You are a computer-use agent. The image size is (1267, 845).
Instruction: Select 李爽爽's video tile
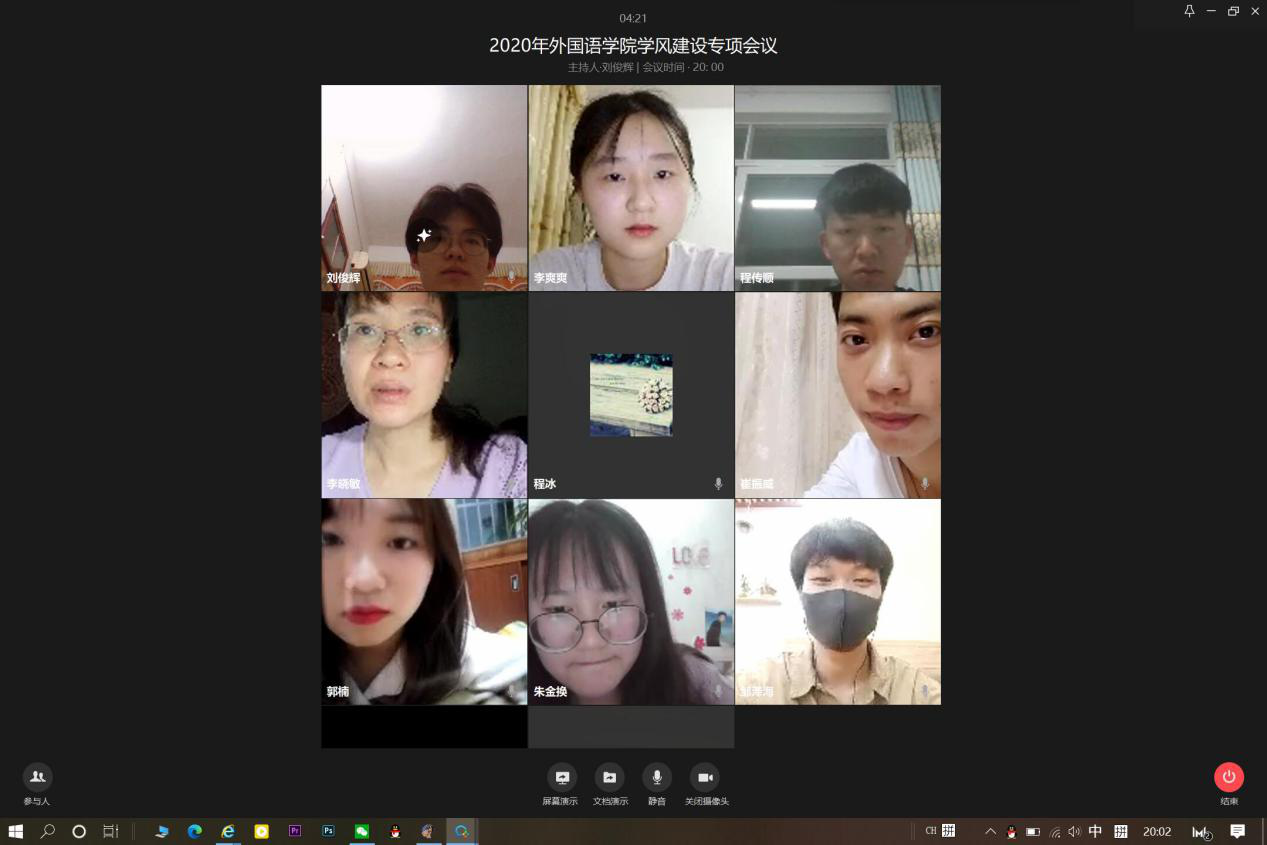[x=631, y=188]
